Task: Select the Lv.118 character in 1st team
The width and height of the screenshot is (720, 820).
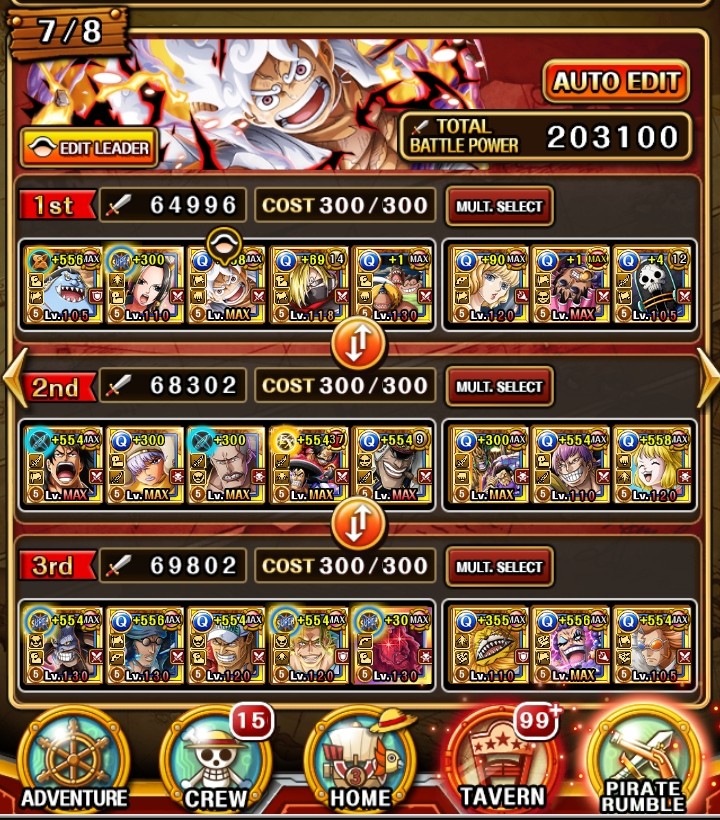Action: click(x=308, y=286)
